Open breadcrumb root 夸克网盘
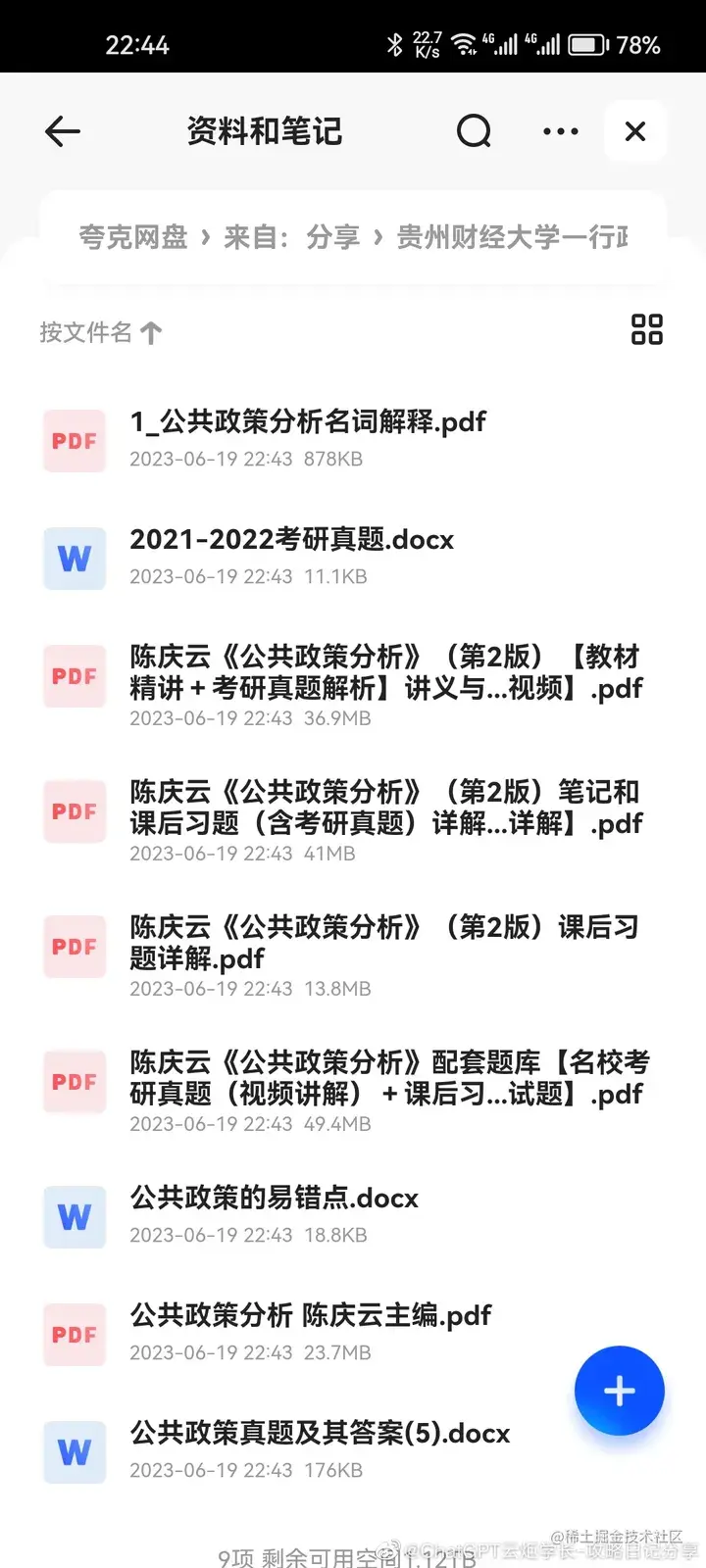 tap(133, 236)
